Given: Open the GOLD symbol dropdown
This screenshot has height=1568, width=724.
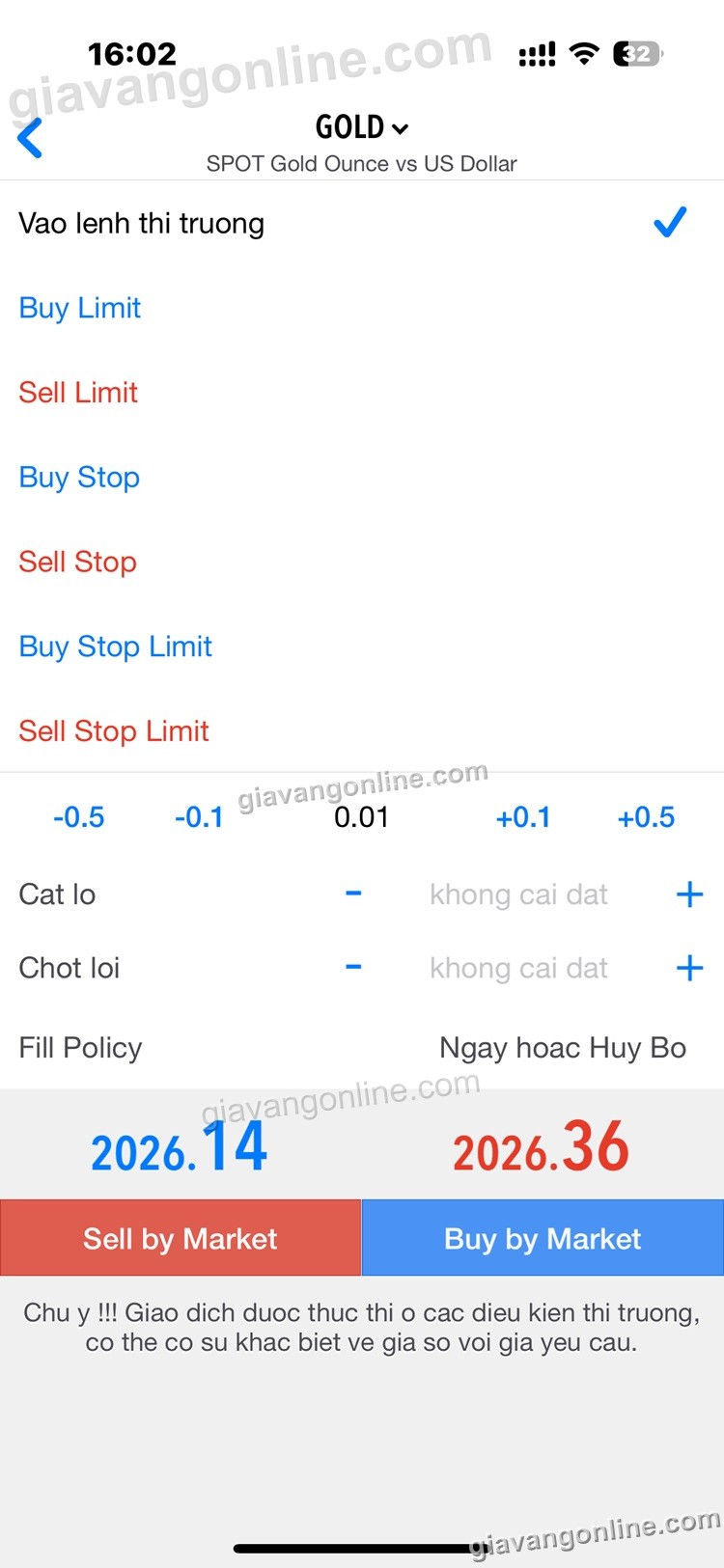Looking at the screenshot, I should click(362, 127).
